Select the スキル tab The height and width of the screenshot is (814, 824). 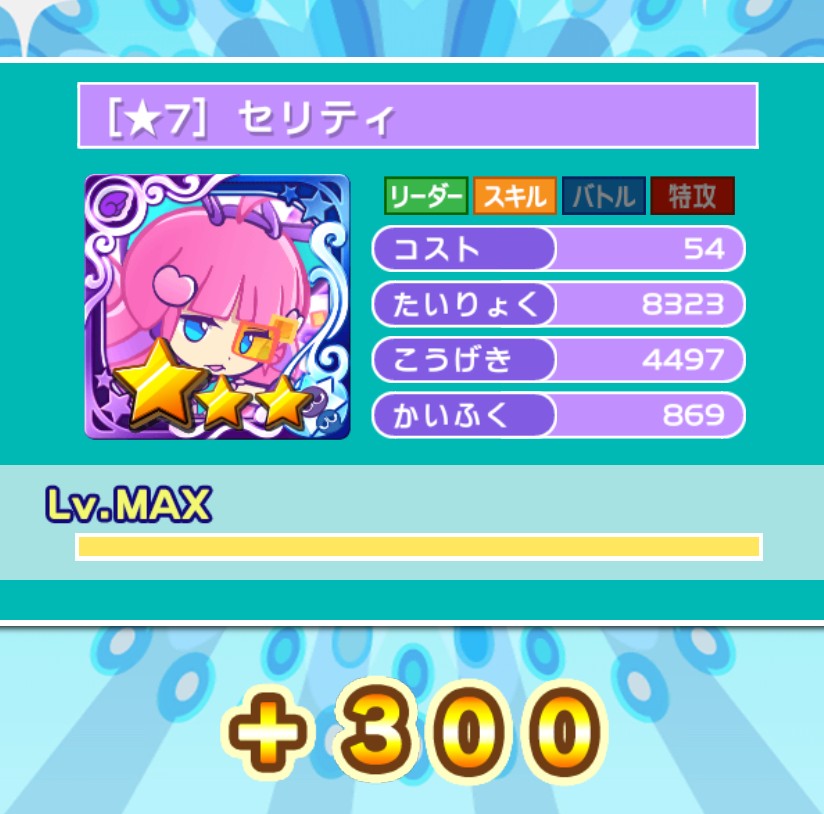[515, 197]
